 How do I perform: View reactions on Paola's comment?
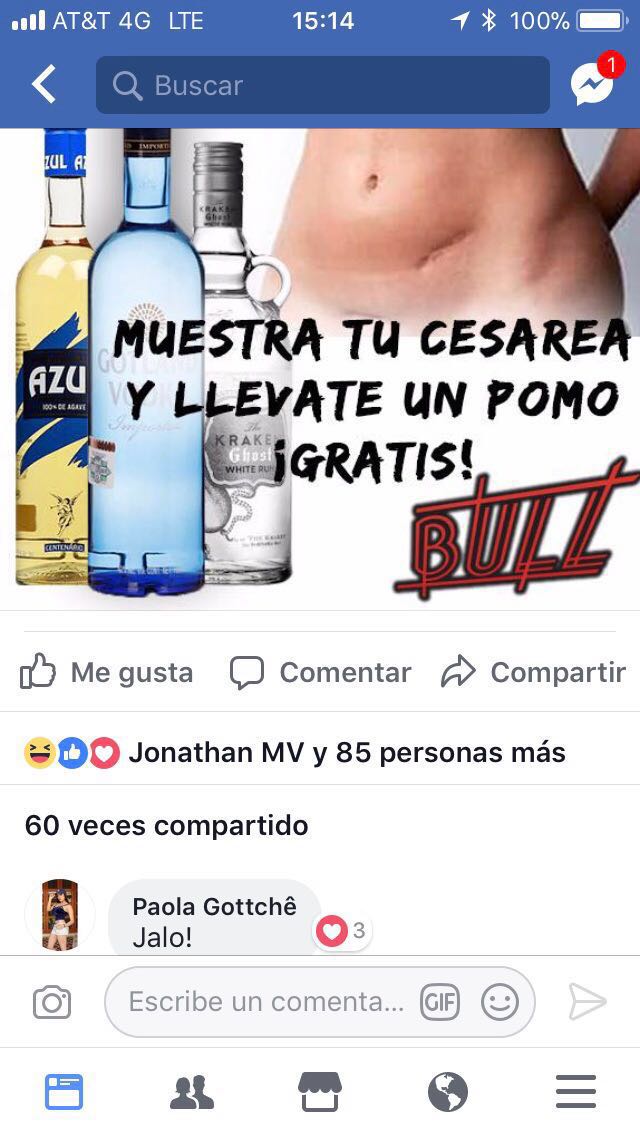click(x=342, y=931)
